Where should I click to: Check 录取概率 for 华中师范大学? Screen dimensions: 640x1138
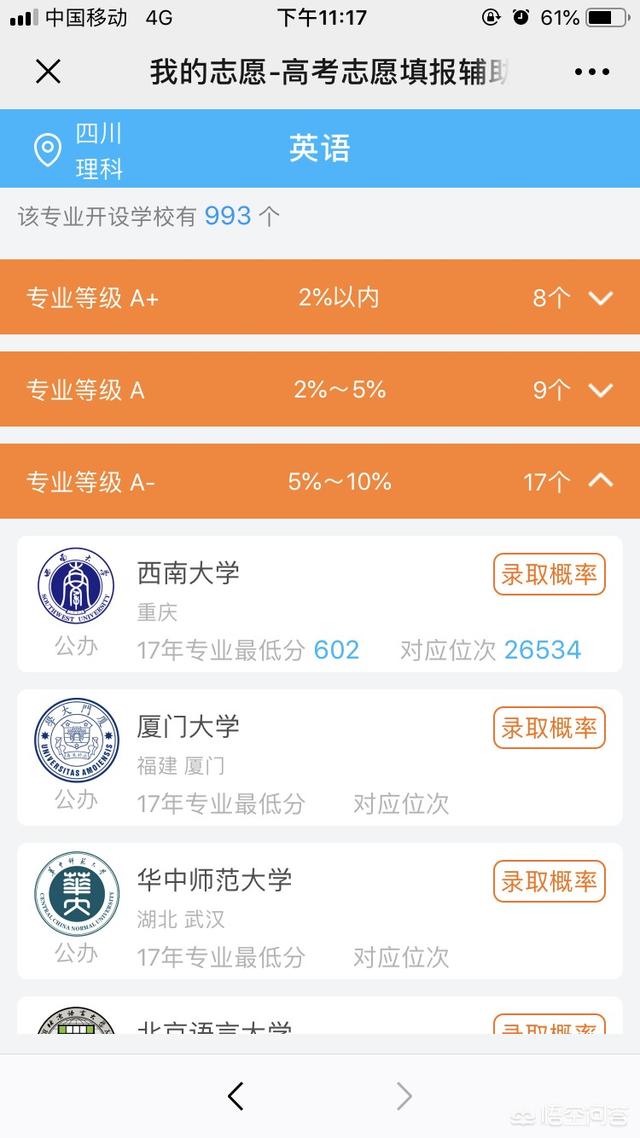(x=549, y=882)
